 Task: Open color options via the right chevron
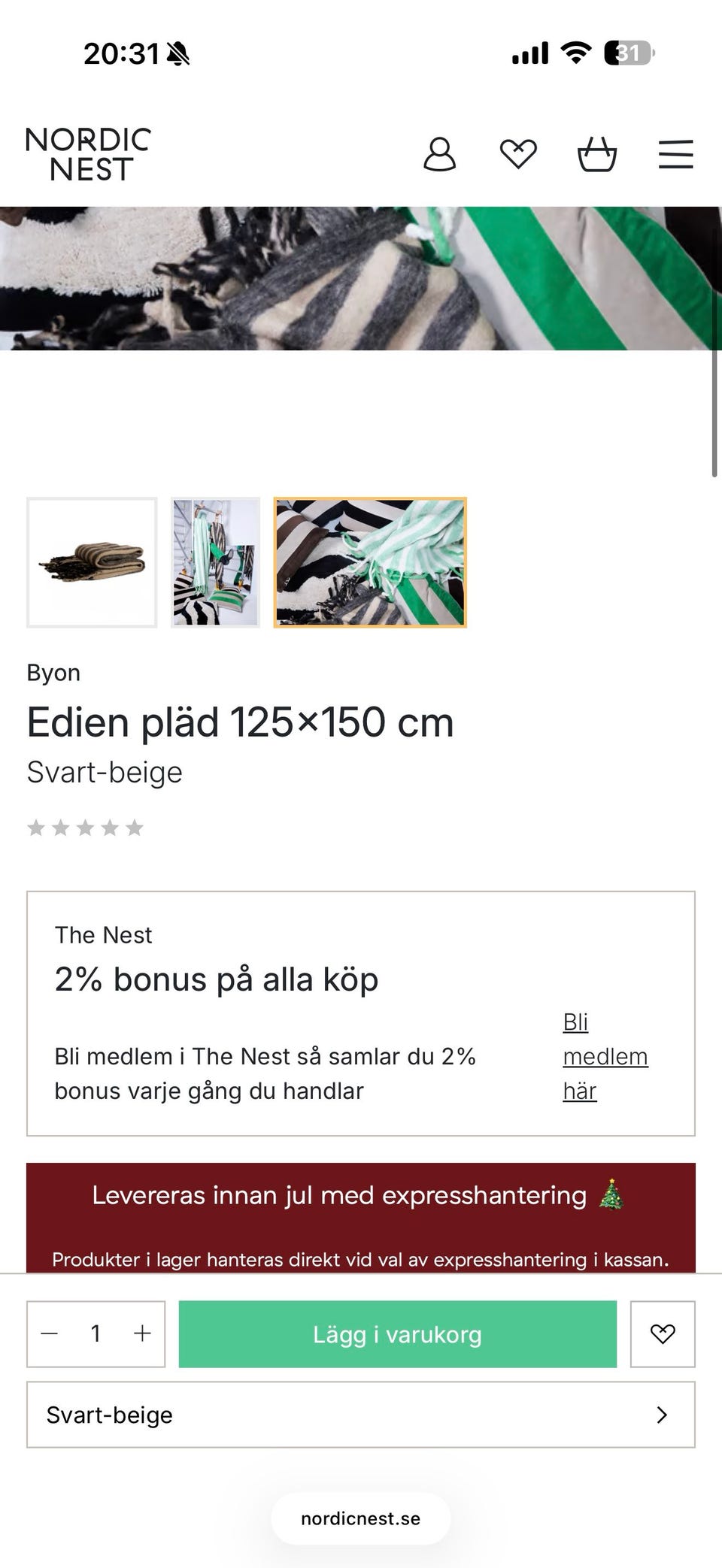[662, 1414]
